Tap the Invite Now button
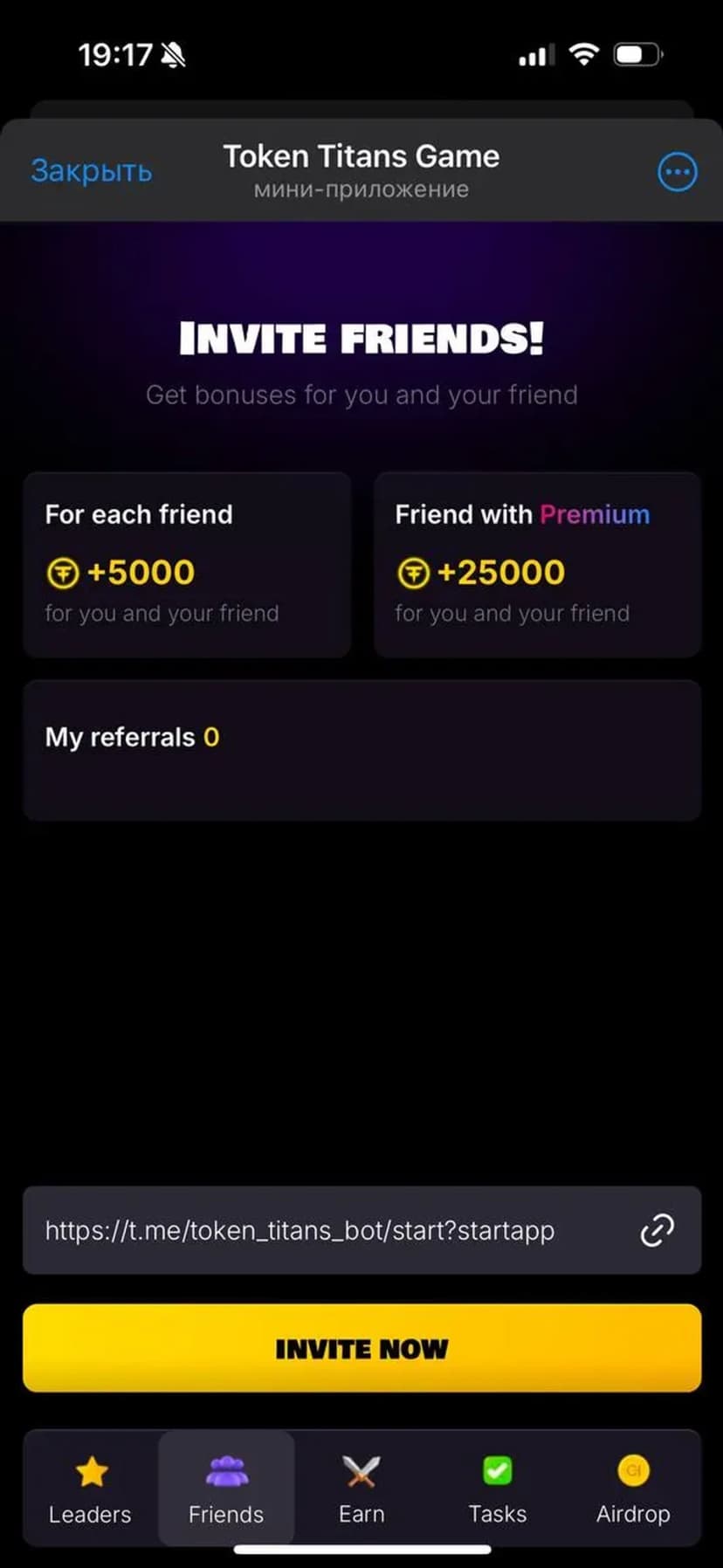Screen dimensions: 723x1568 (x=361, y=1348)
